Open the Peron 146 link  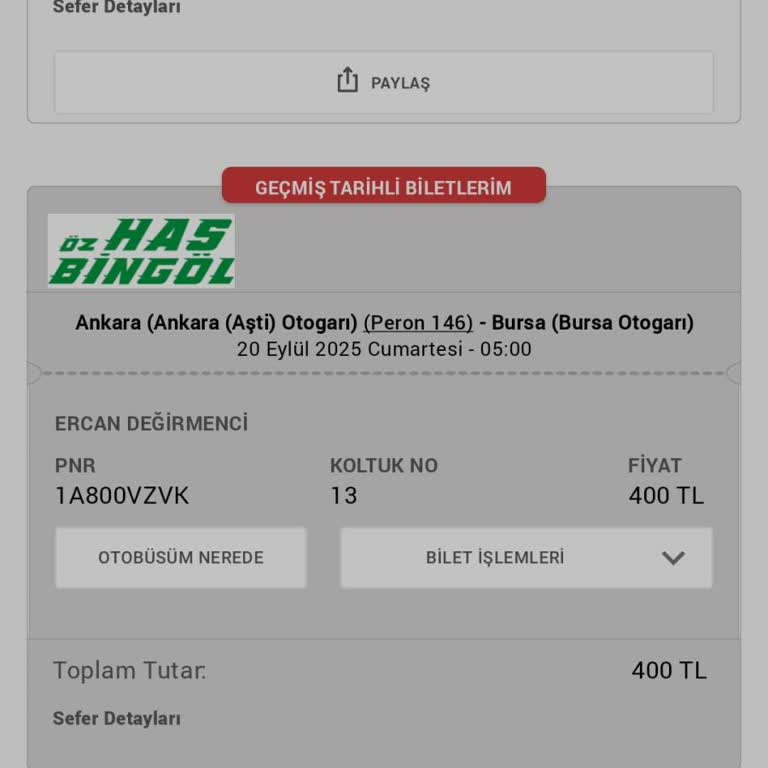click(418, 323)
